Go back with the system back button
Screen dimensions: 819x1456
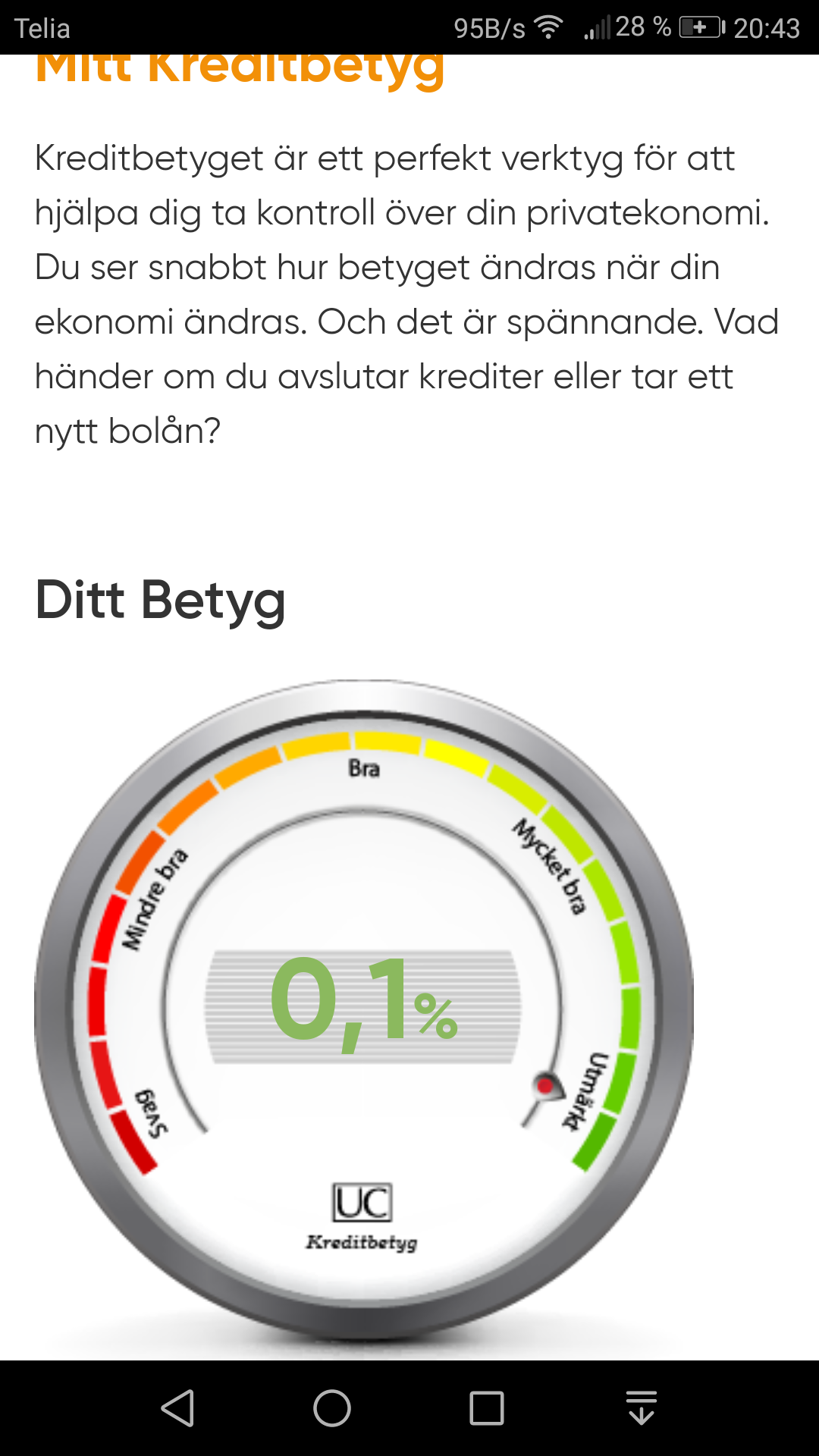point(178,1408)
